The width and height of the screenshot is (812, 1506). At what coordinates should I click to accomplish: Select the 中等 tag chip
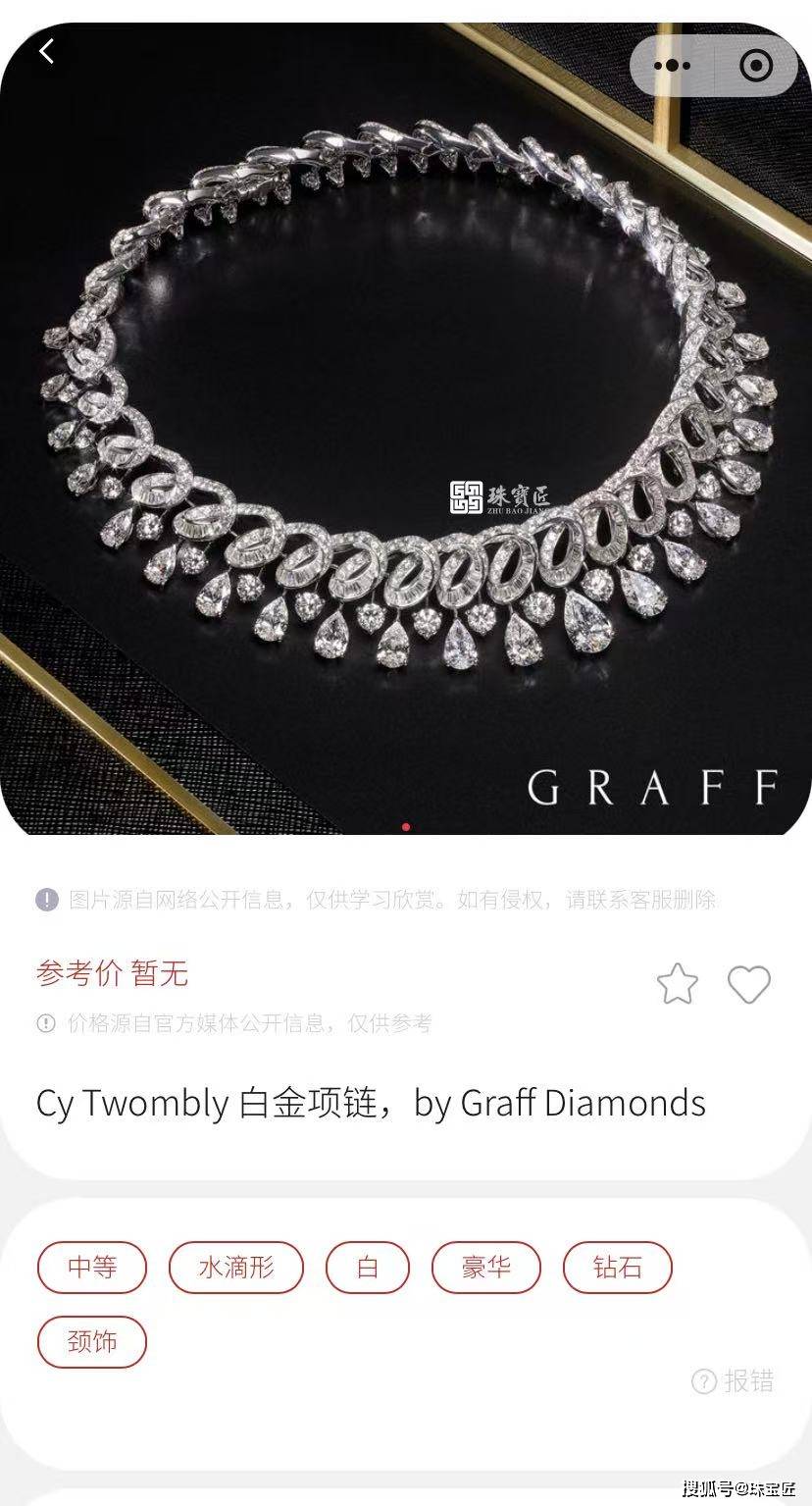[x=92, y=1267]
